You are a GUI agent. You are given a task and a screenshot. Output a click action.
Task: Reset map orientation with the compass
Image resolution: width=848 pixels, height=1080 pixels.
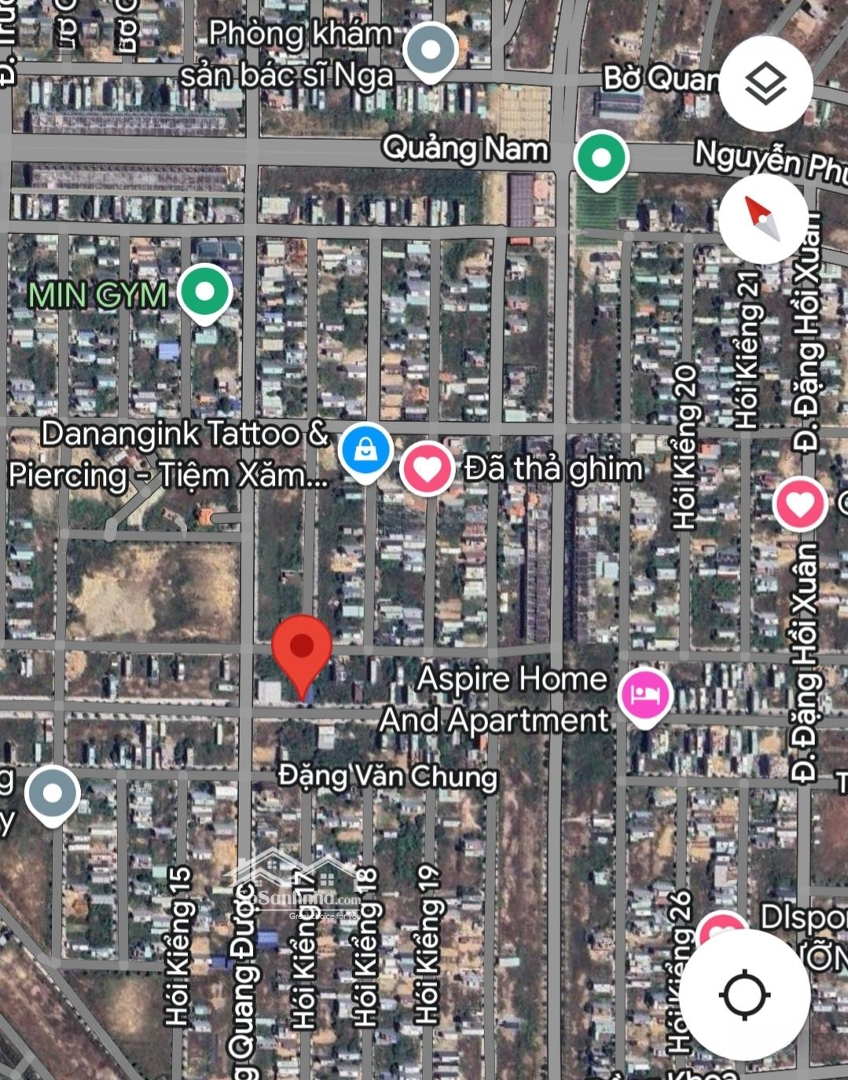(x=763, y=219)
